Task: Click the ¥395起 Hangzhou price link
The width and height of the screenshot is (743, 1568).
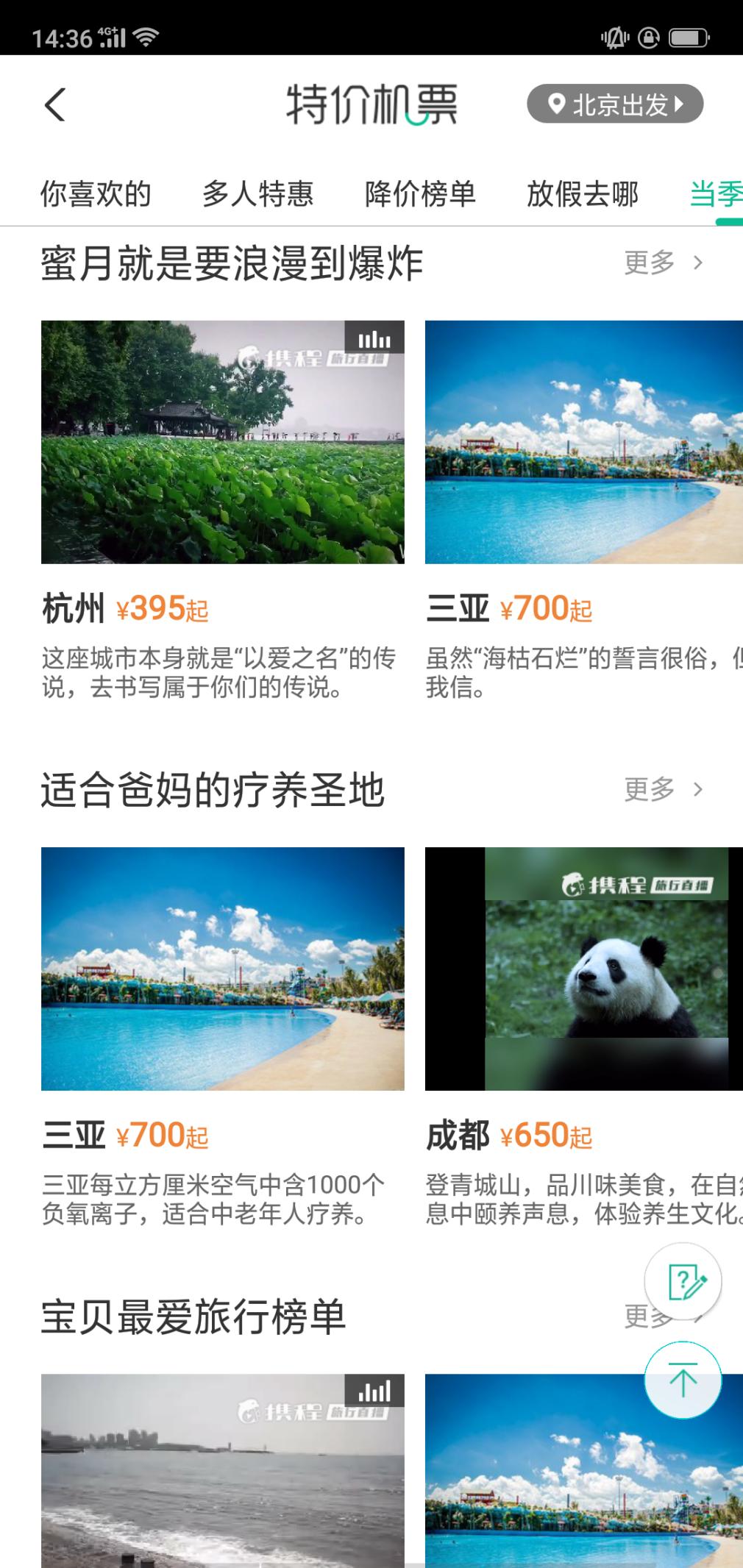Action: point(163,608)
